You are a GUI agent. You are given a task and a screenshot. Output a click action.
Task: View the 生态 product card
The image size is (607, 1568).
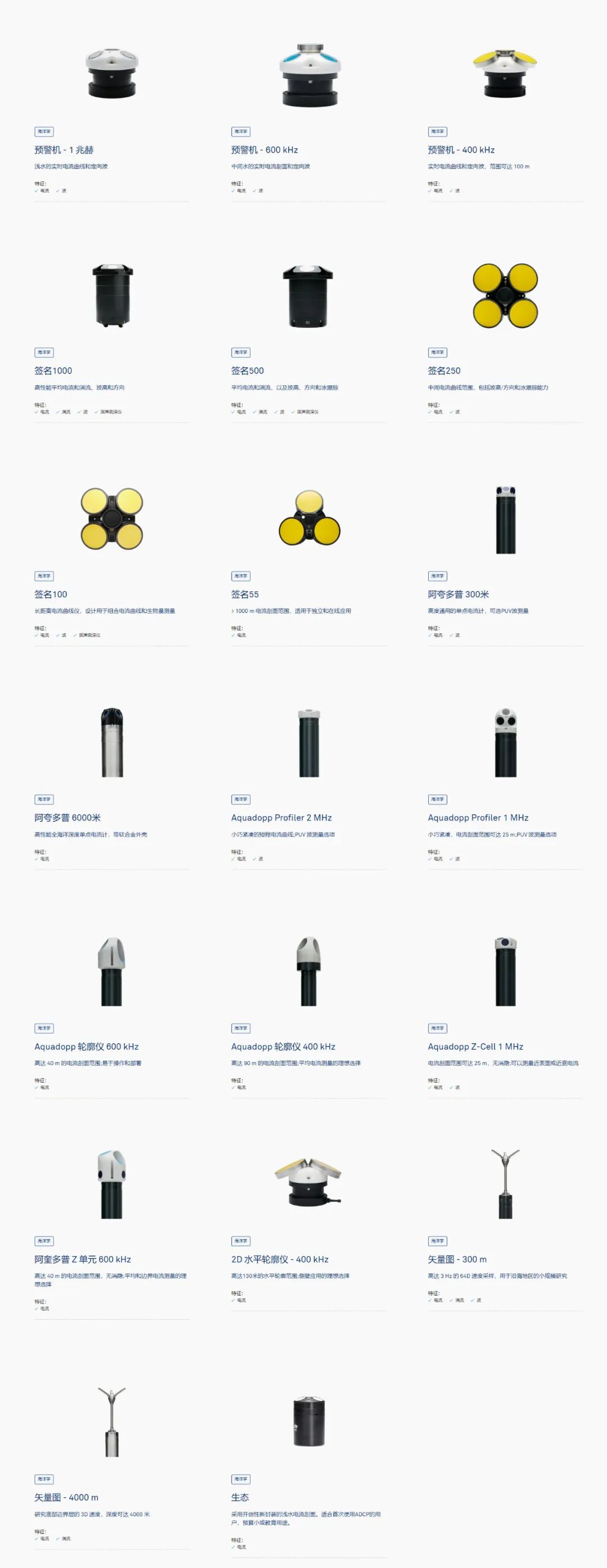point(240,1497)
